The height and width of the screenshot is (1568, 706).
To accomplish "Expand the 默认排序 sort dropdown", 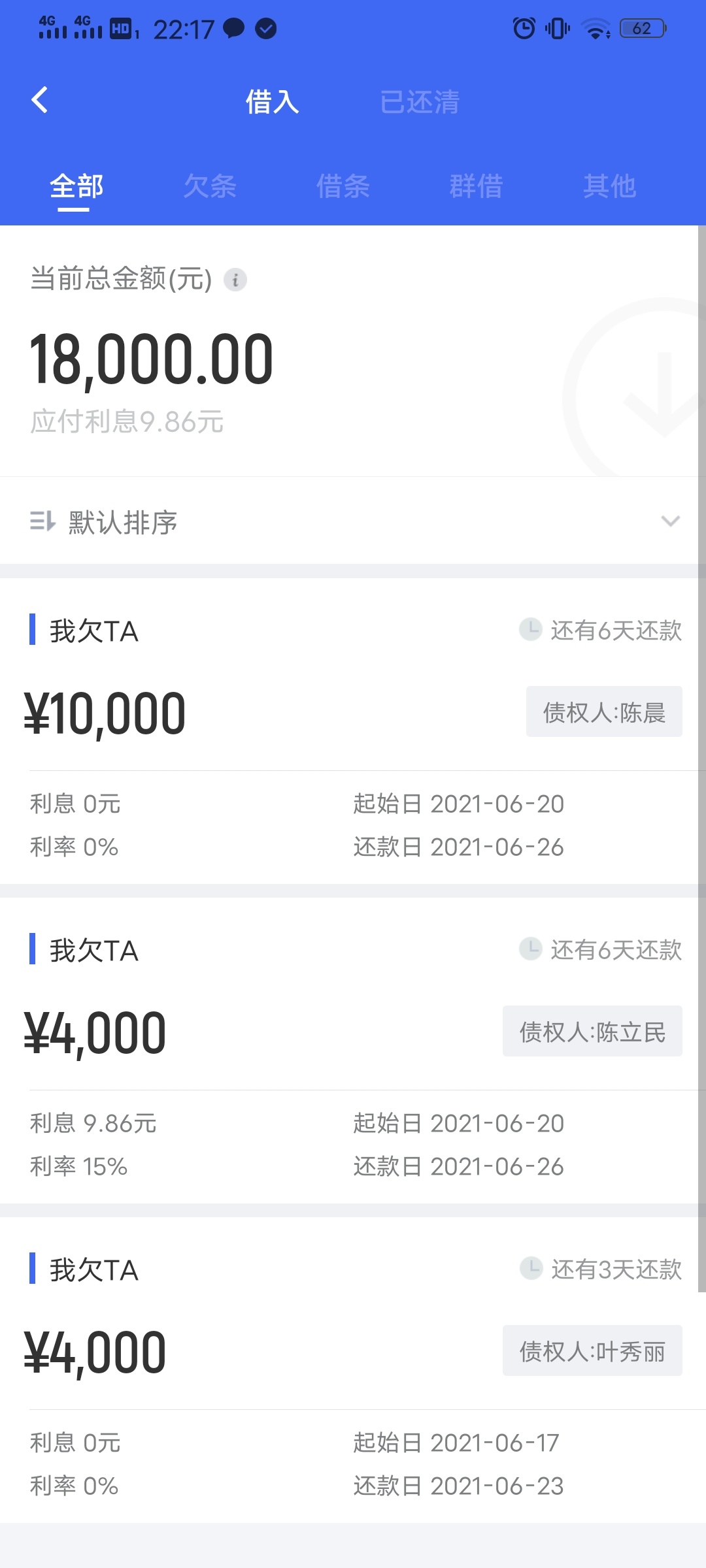I will 353,521.
